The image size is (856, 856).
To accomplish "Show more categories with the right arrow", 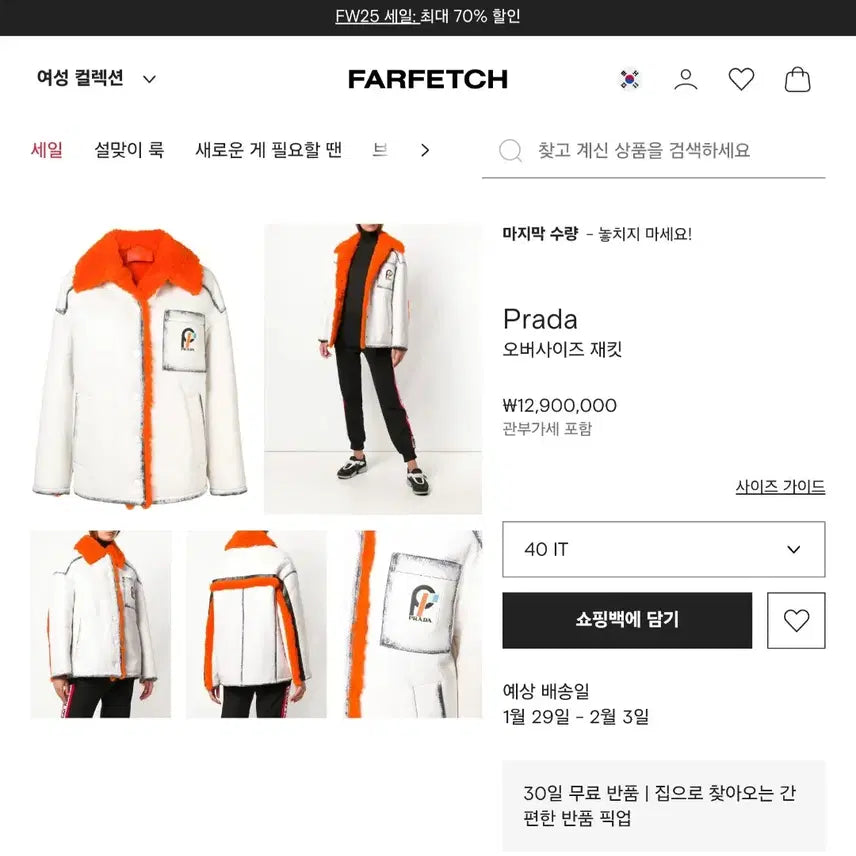I will [425, 150].
